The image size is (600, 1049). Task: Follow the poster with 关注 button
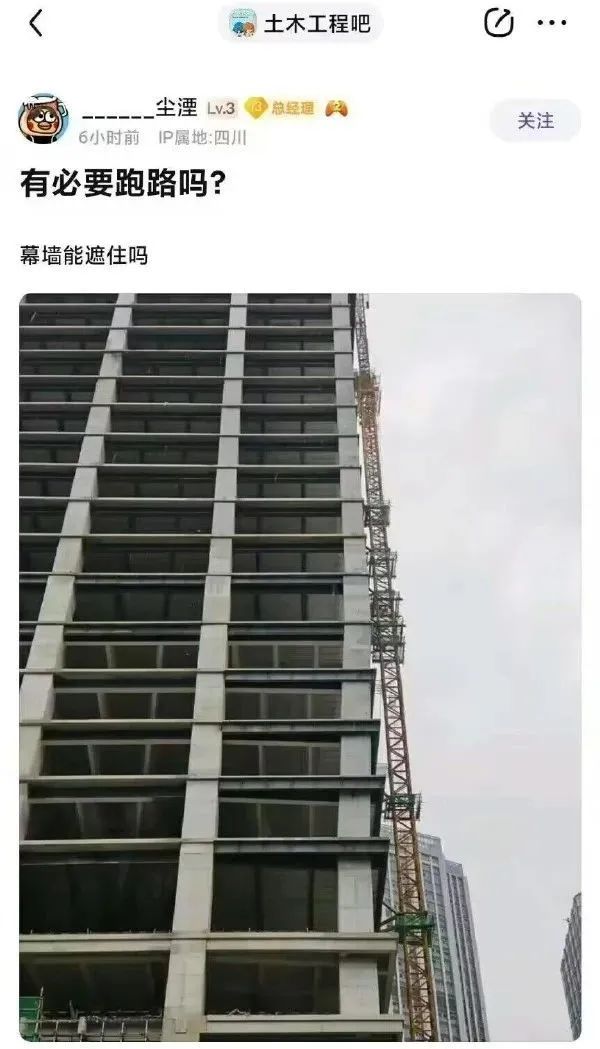pyautogui.click(x=535, y=120)
